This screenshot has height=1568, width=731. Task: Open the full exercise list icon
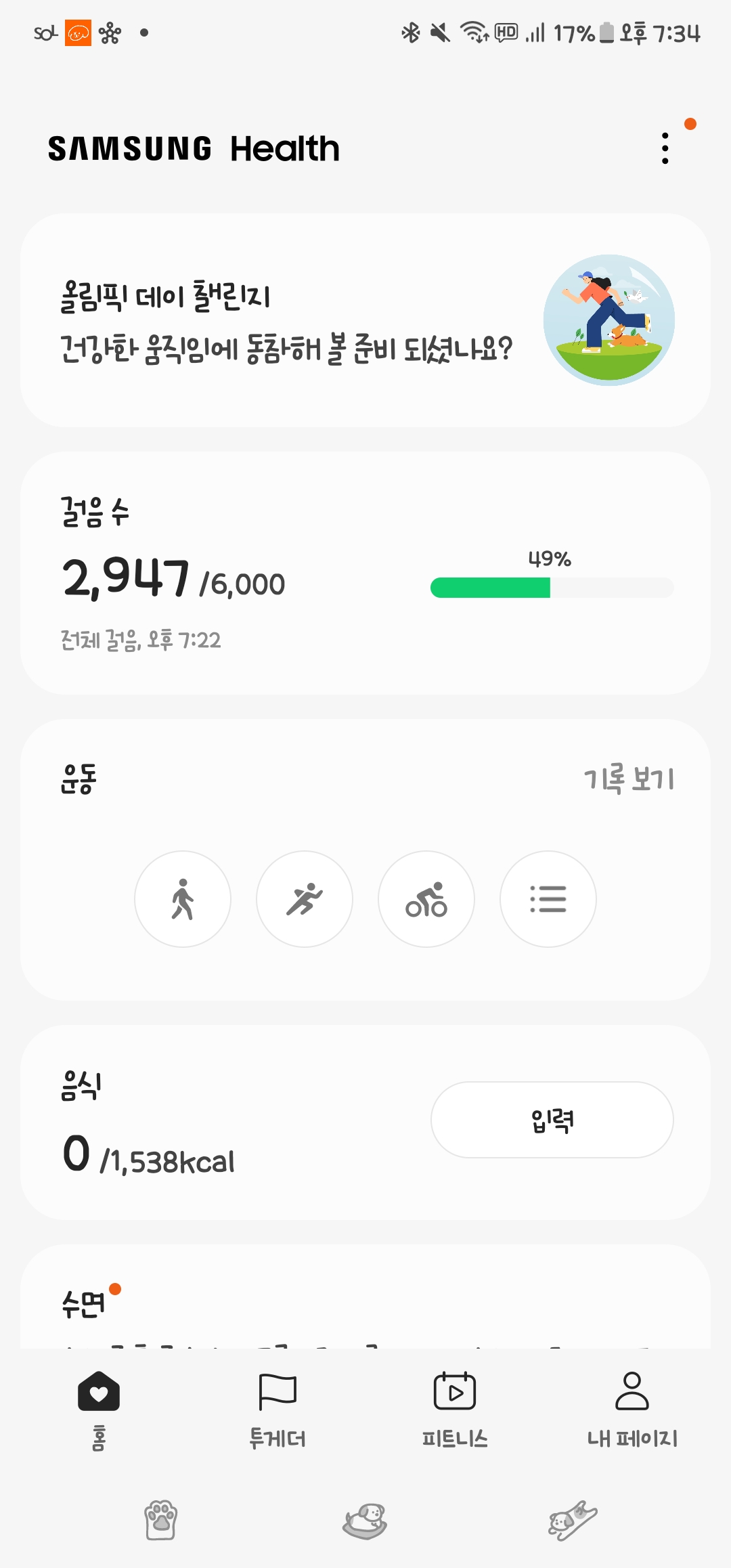(548, 899)
